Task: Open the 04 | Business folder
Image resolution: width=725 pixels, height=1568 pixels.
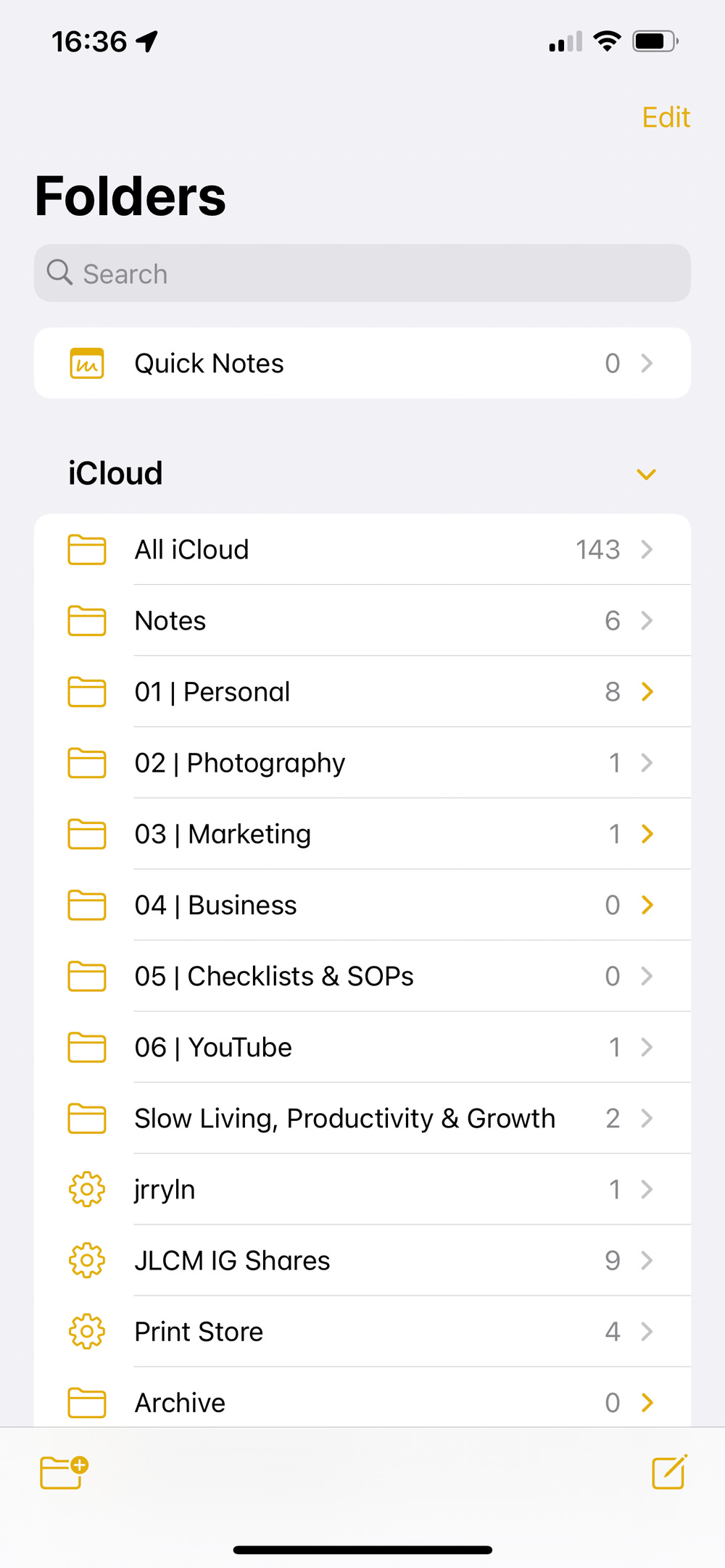Action: coord(362,904)
